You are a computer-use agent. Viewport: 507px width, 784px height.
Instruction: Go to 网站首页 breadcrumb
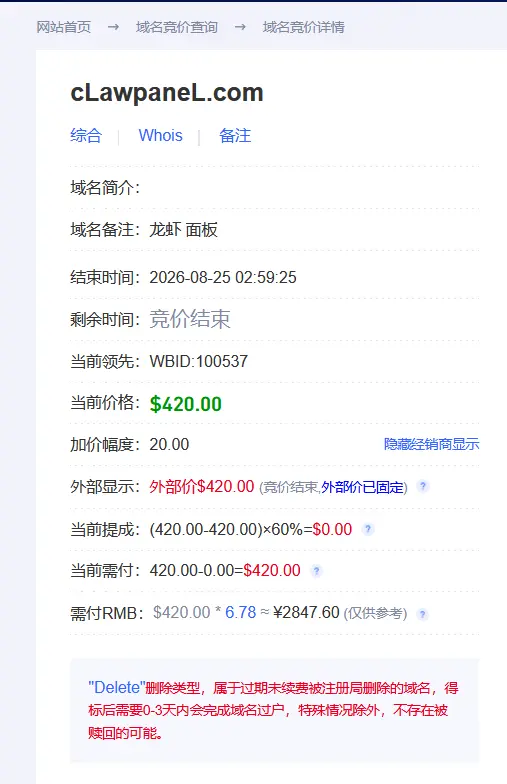click(64, 27)
